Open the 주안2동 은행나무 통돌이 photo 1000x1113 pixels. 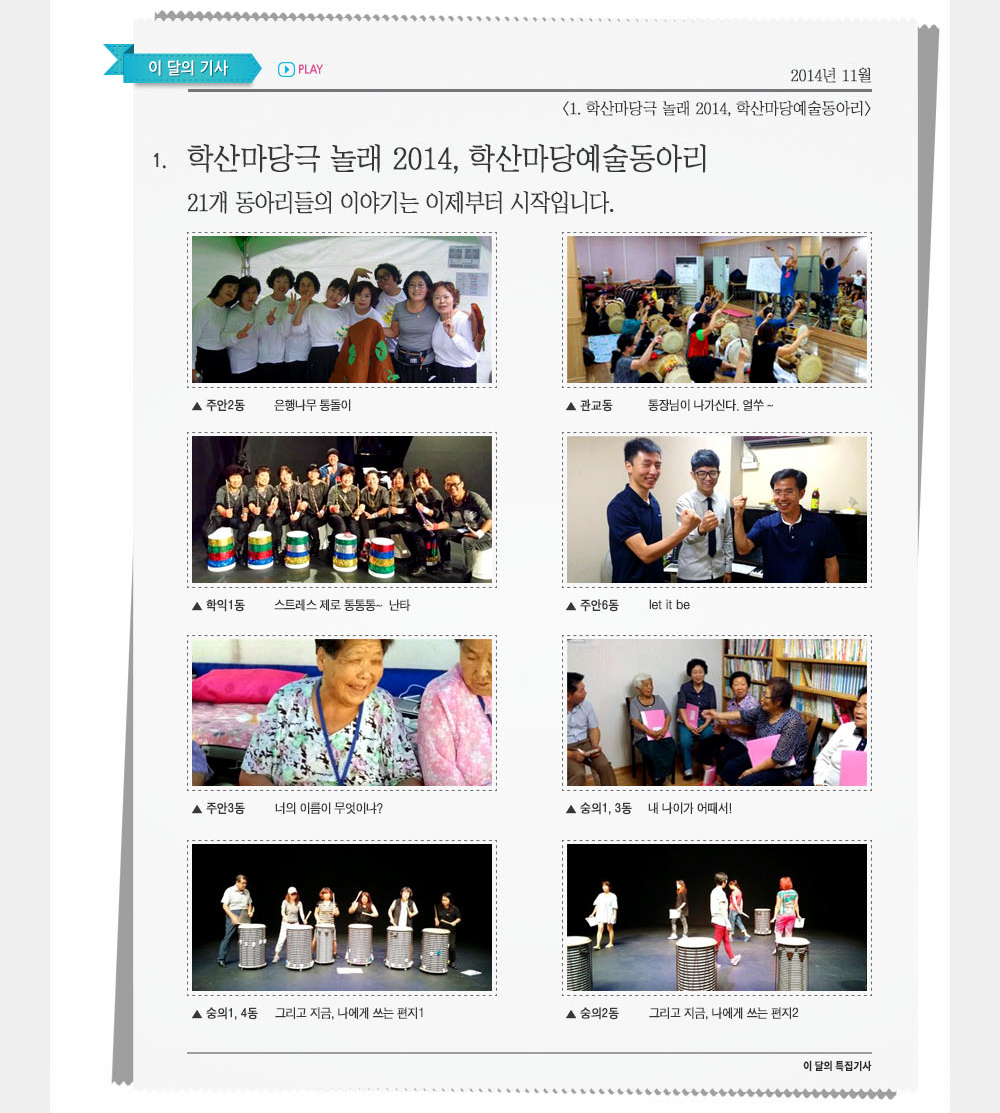point(341,310)
